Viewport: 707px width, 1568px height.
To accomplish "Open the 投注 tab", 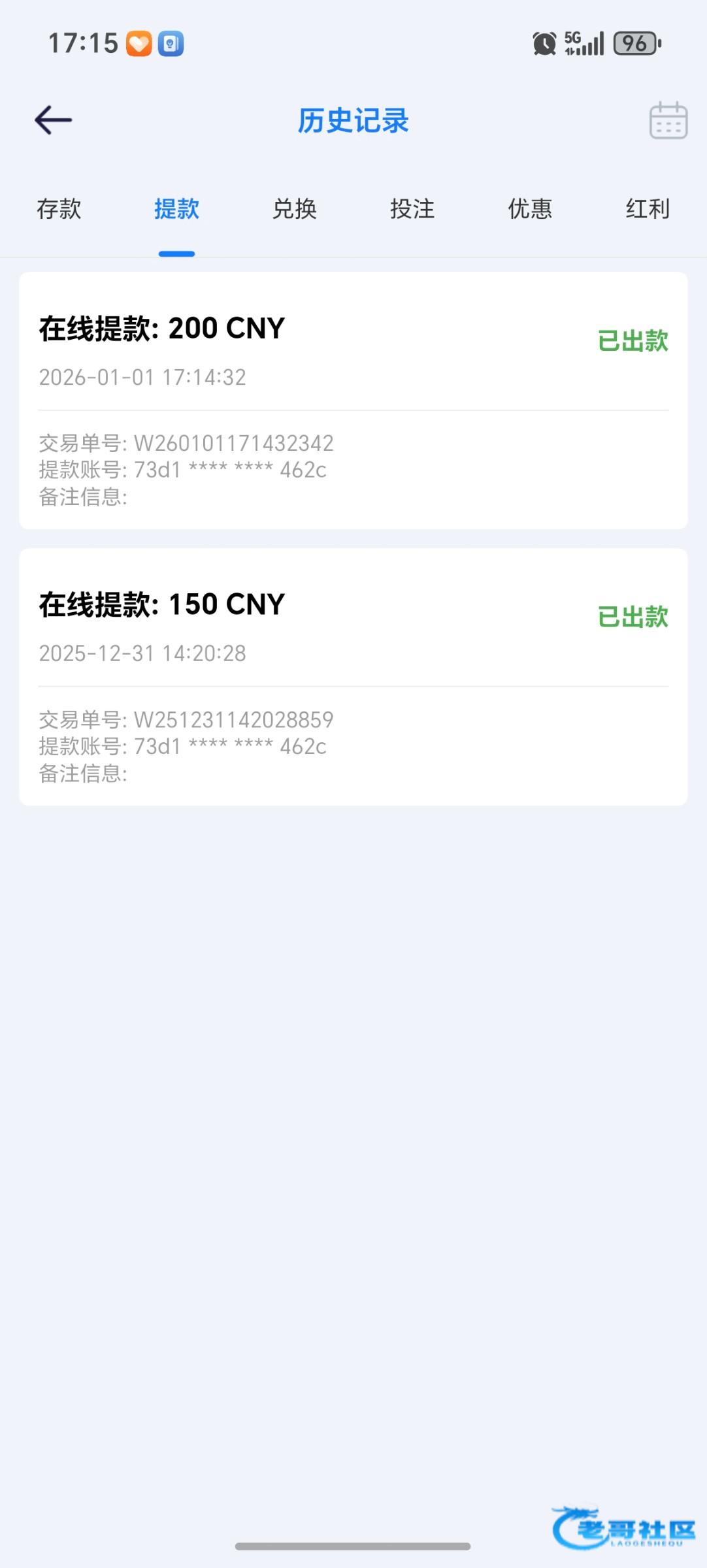I will [412, 209].
